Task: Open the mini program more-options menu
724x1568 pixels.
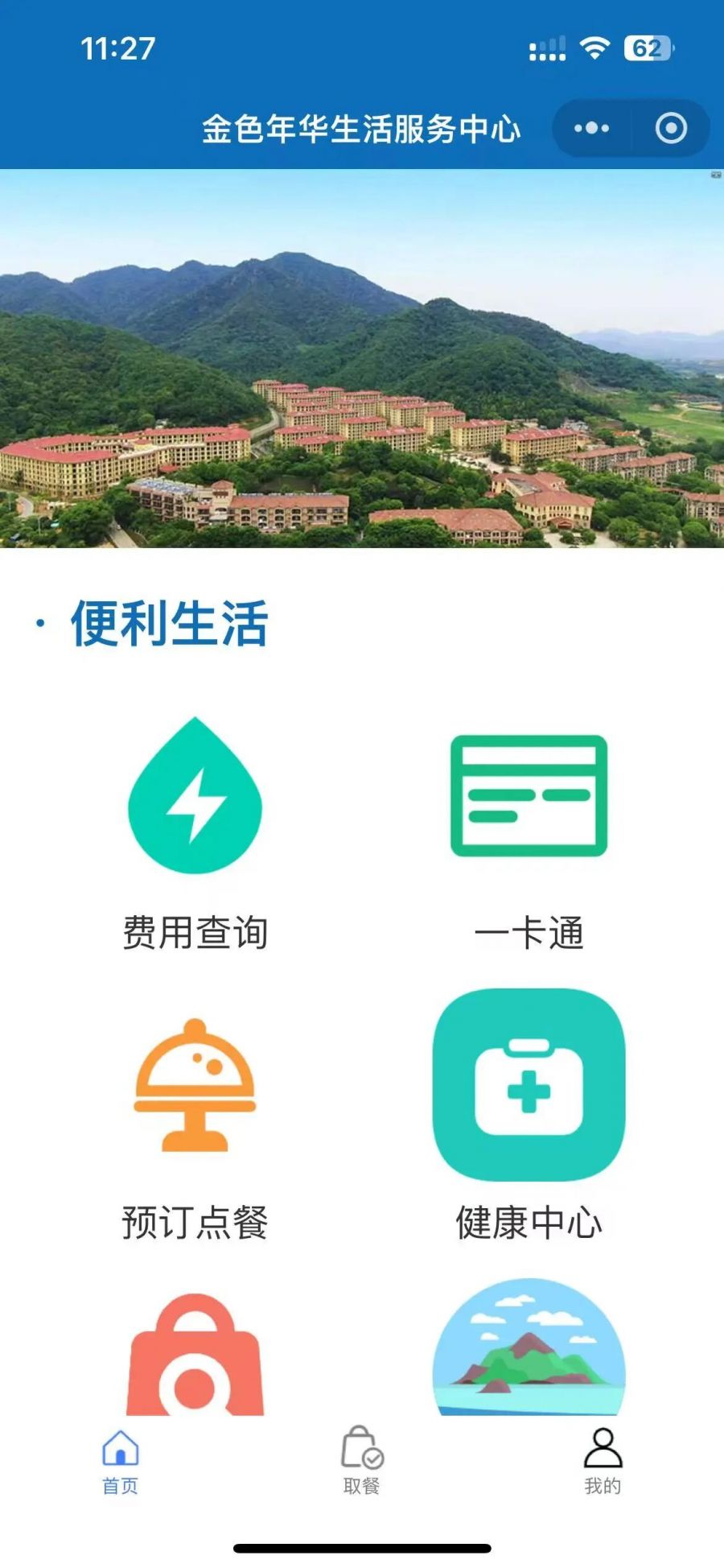Action: pyautogui.click(x=592, y=128)
